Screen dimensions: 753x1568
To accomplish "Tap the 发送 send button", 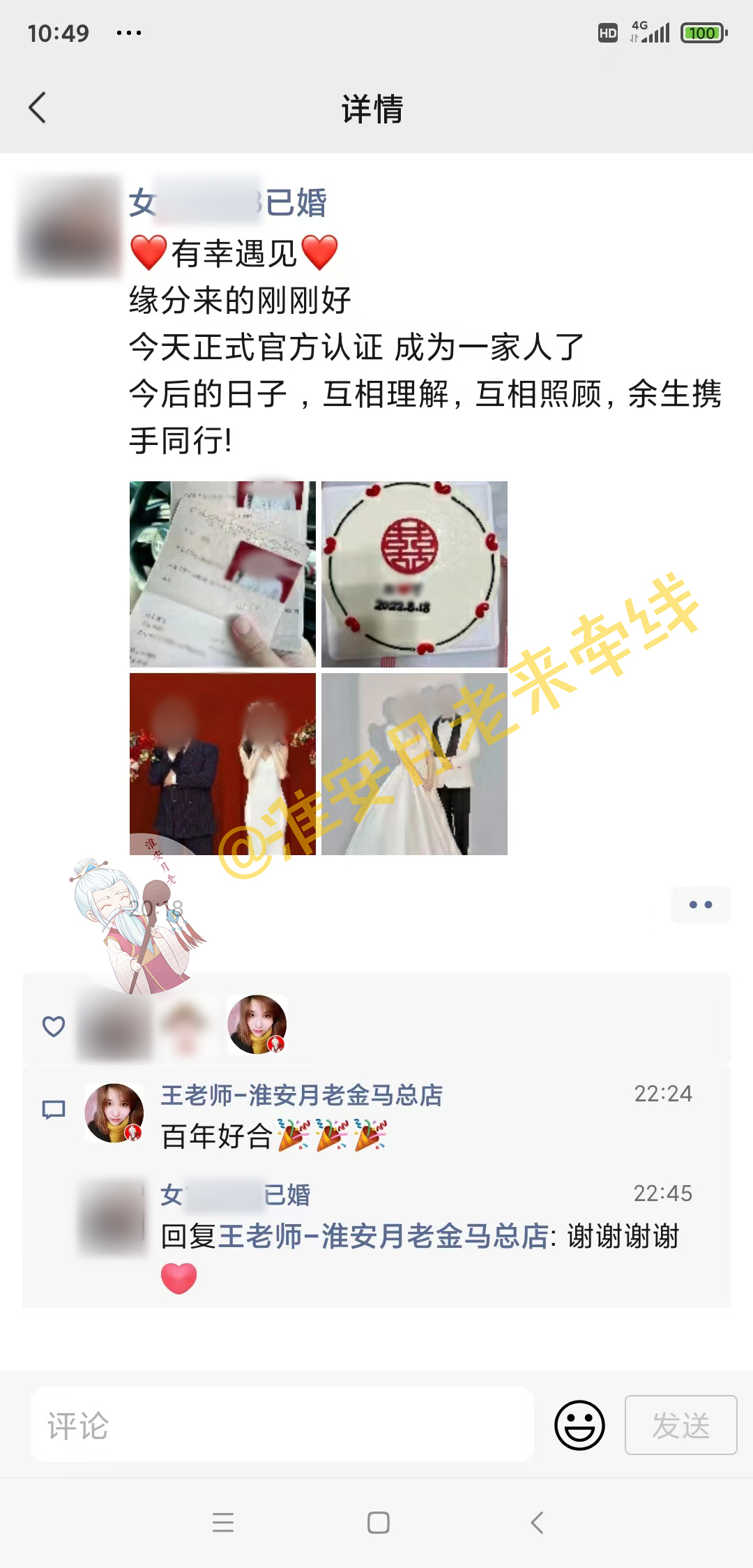I will (680, 1425).
